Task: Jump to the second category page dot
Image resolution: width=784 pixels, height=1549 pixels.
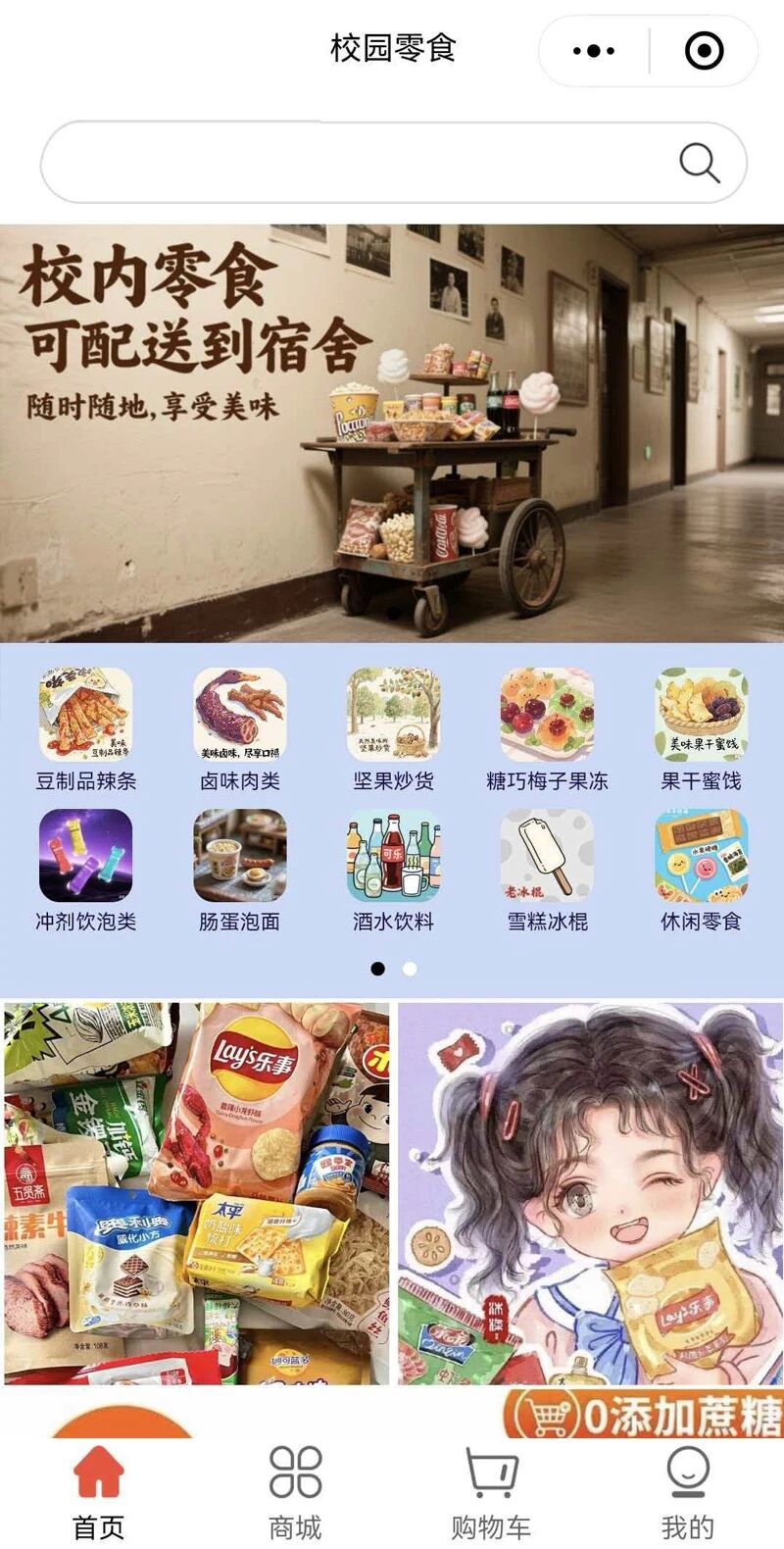Action: [410, 969]
